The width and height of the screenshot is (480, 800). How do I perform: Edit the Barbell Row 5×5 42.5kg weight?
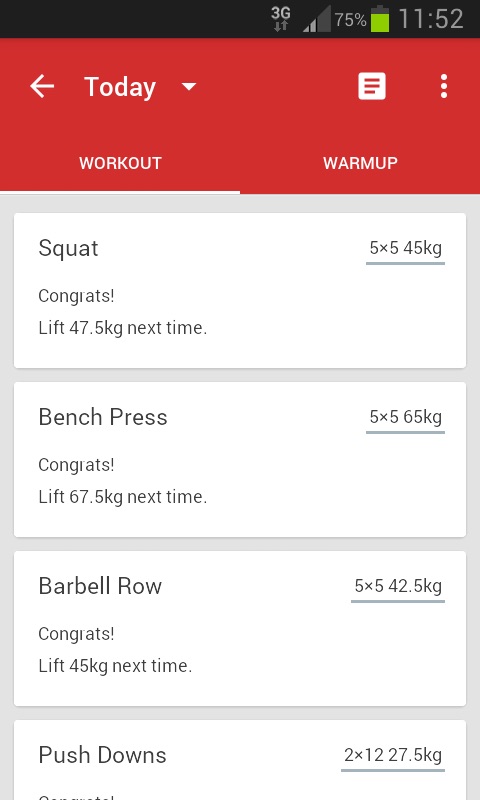coord(398,588)
